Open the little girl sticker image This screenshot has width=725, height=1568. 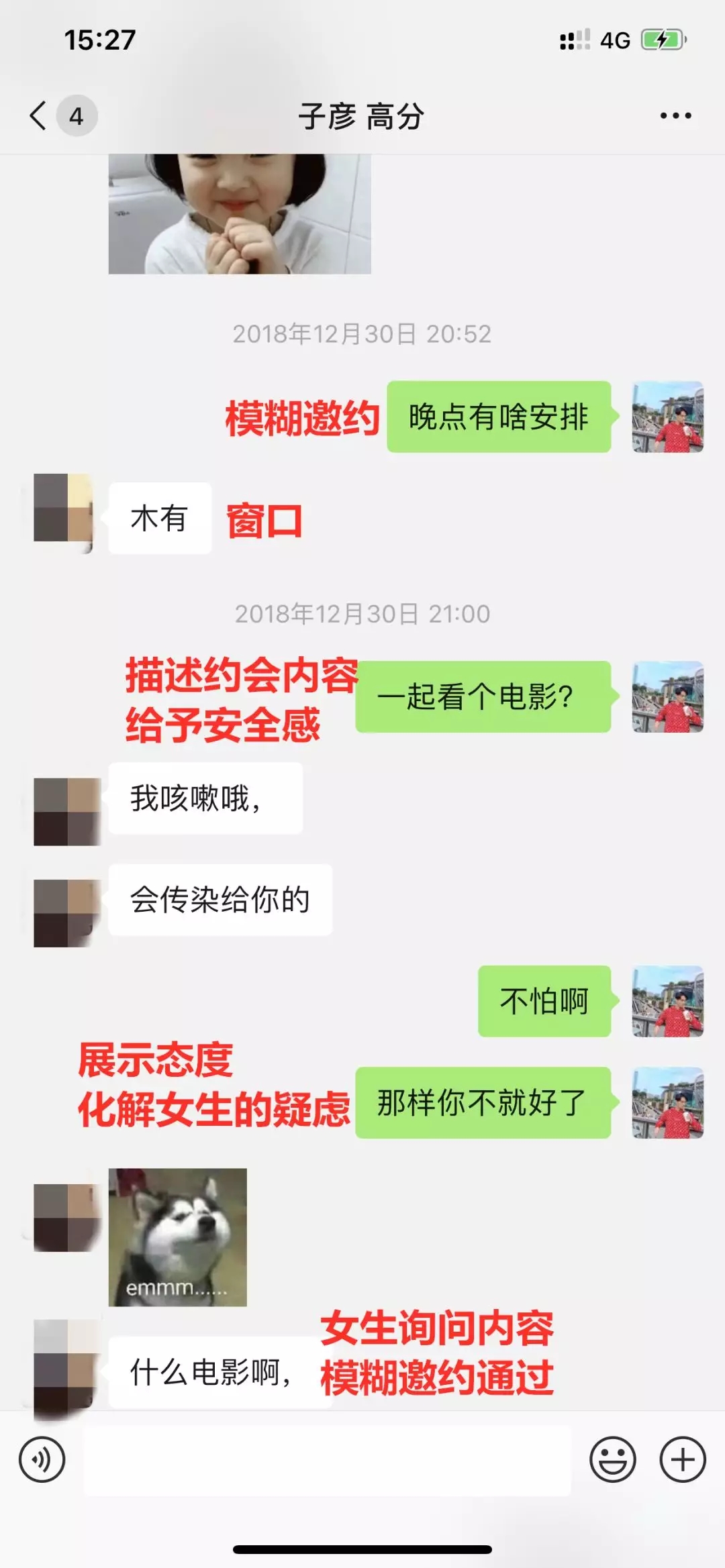pyautogui.click(x=240, y=213)
